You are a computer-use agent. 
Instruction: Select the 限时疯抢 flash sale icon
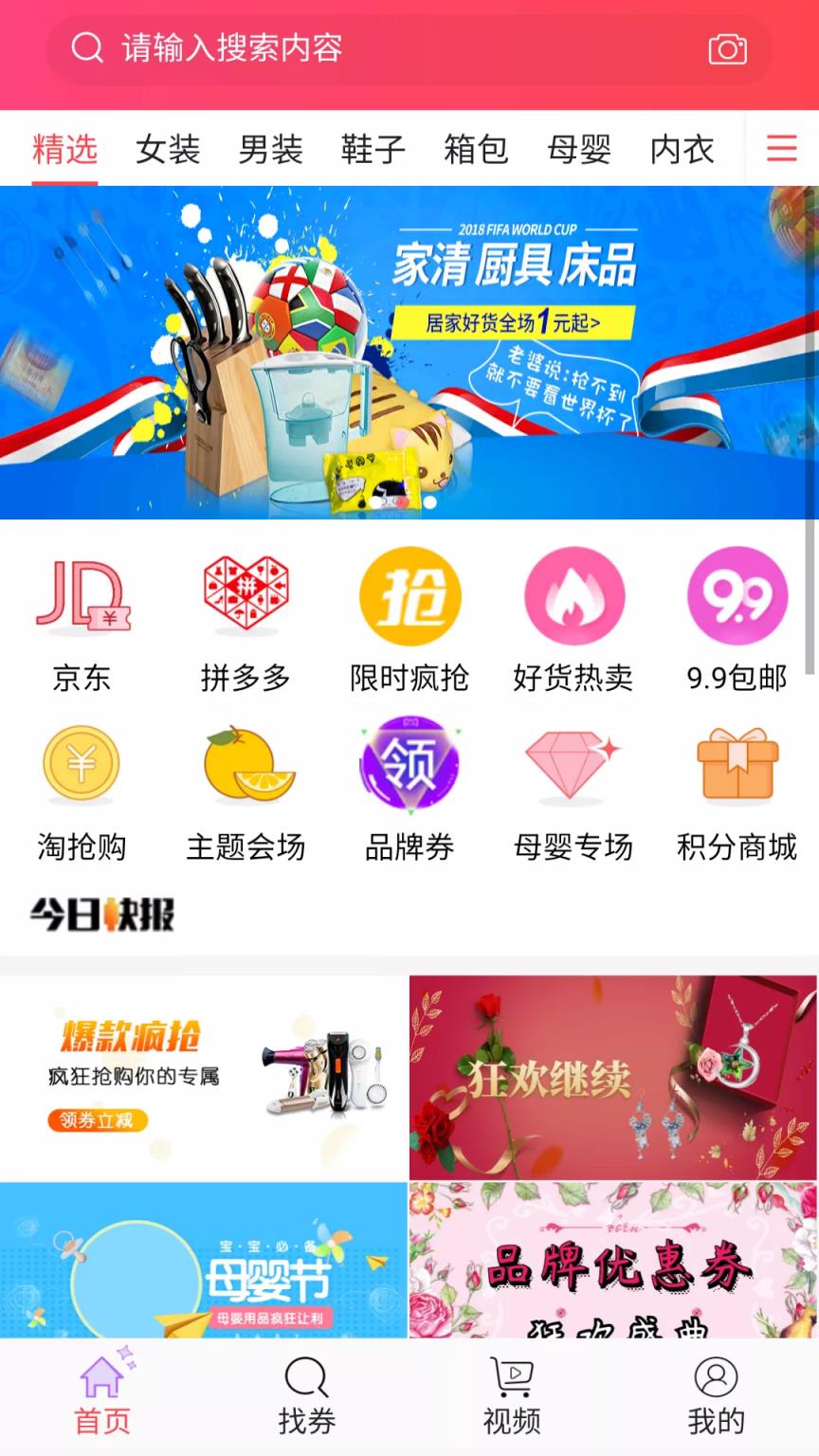(x=409, y=595)
